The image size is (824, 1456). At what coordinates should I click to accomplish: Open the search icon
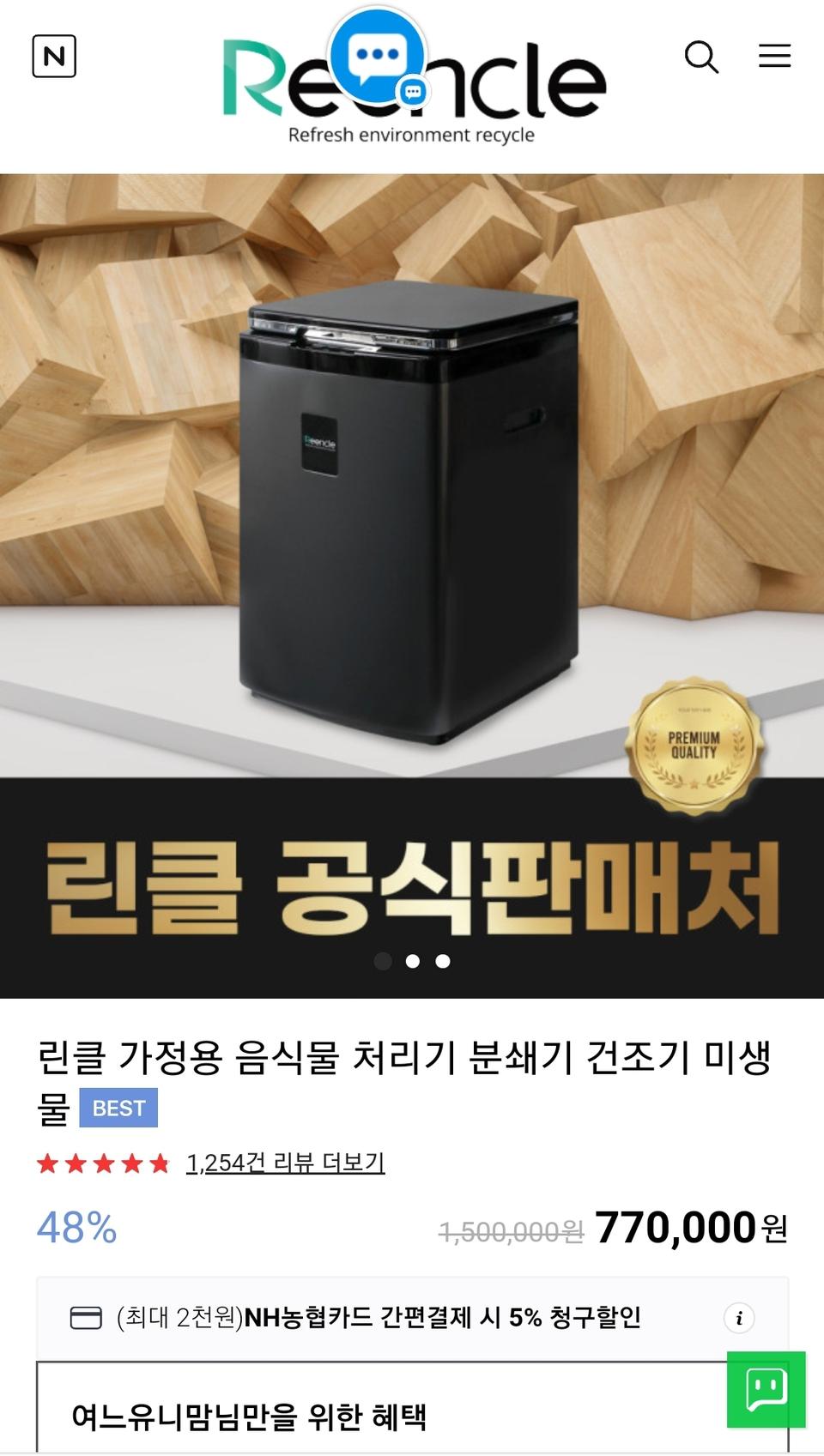(702, 57)
